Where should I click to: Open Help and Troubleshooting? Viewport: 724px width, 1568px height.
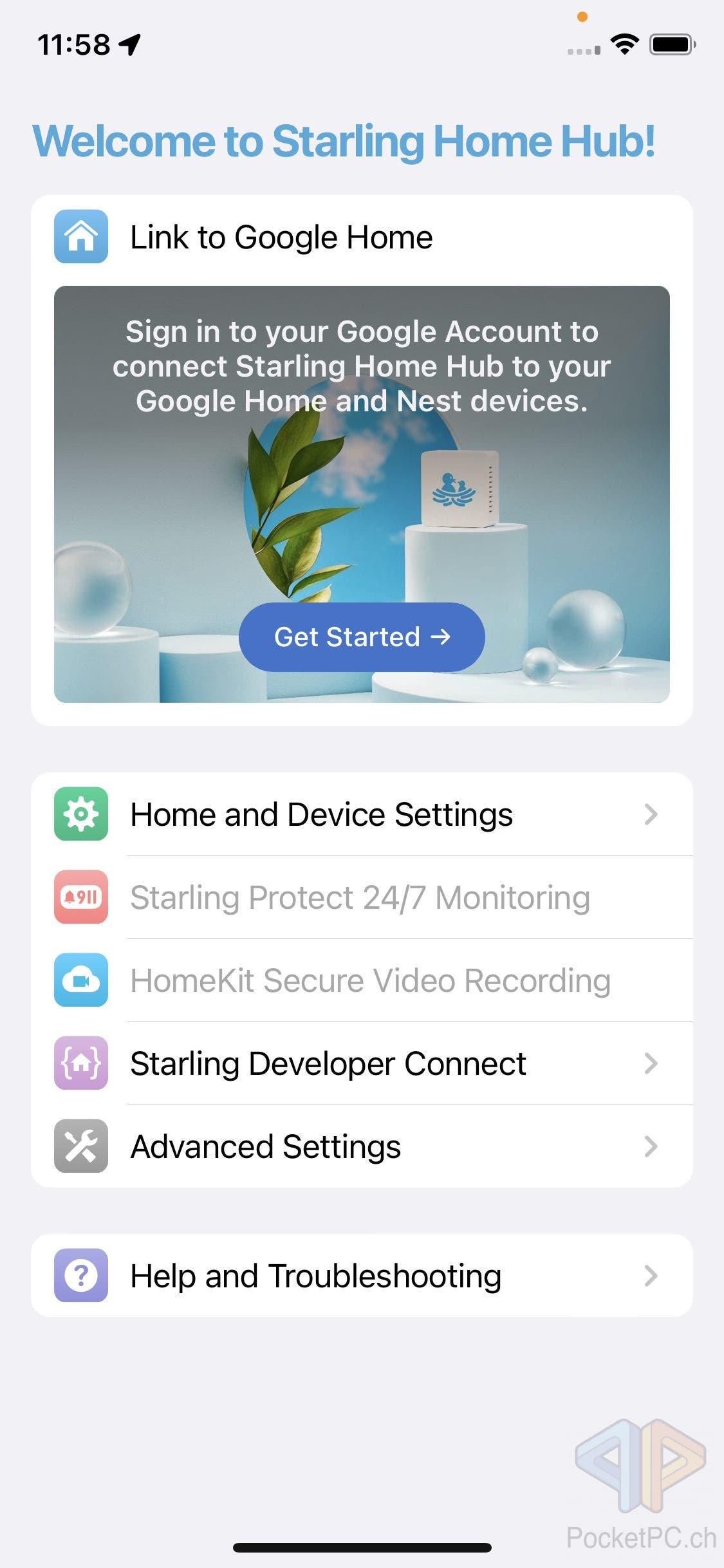coord(362,1275)
